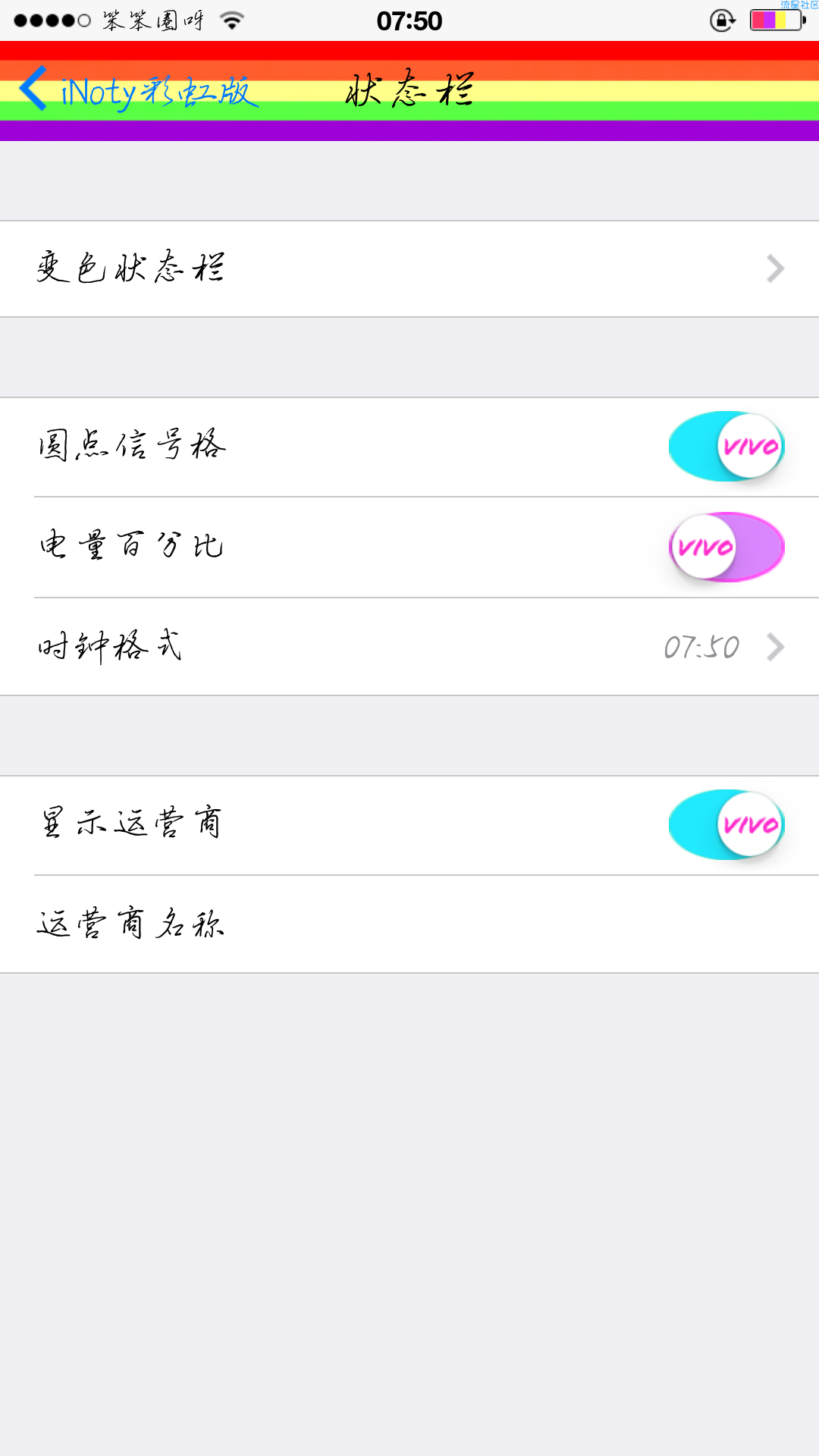
Task: Disable the 显示运营商 switch
Action: (x=726, y=824)
